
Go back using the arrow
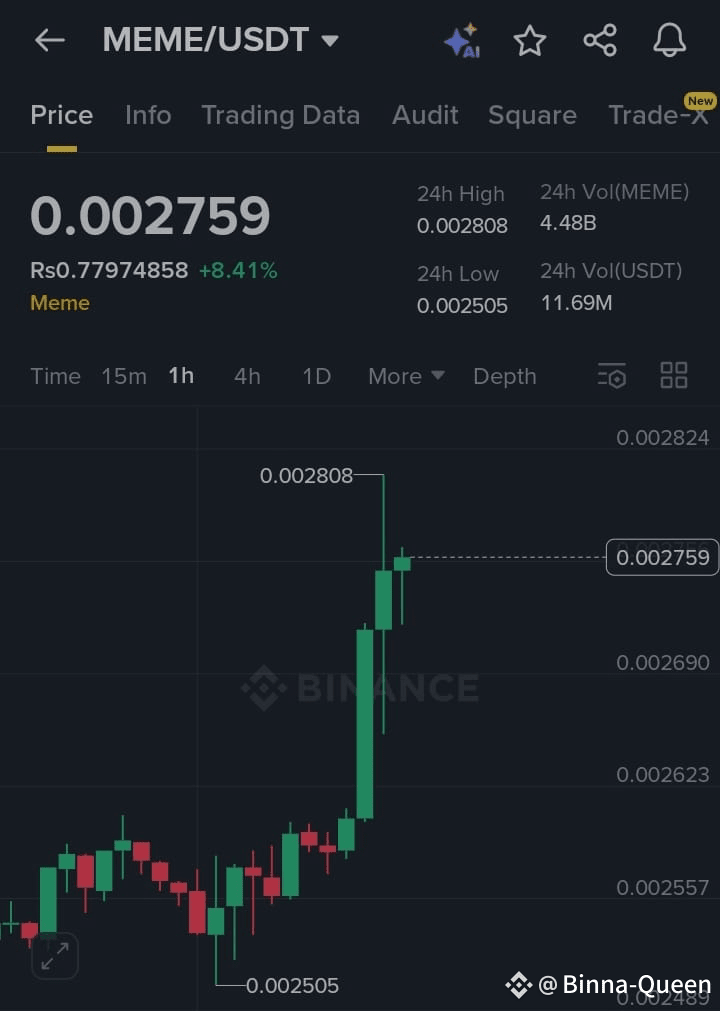point(49,40)
